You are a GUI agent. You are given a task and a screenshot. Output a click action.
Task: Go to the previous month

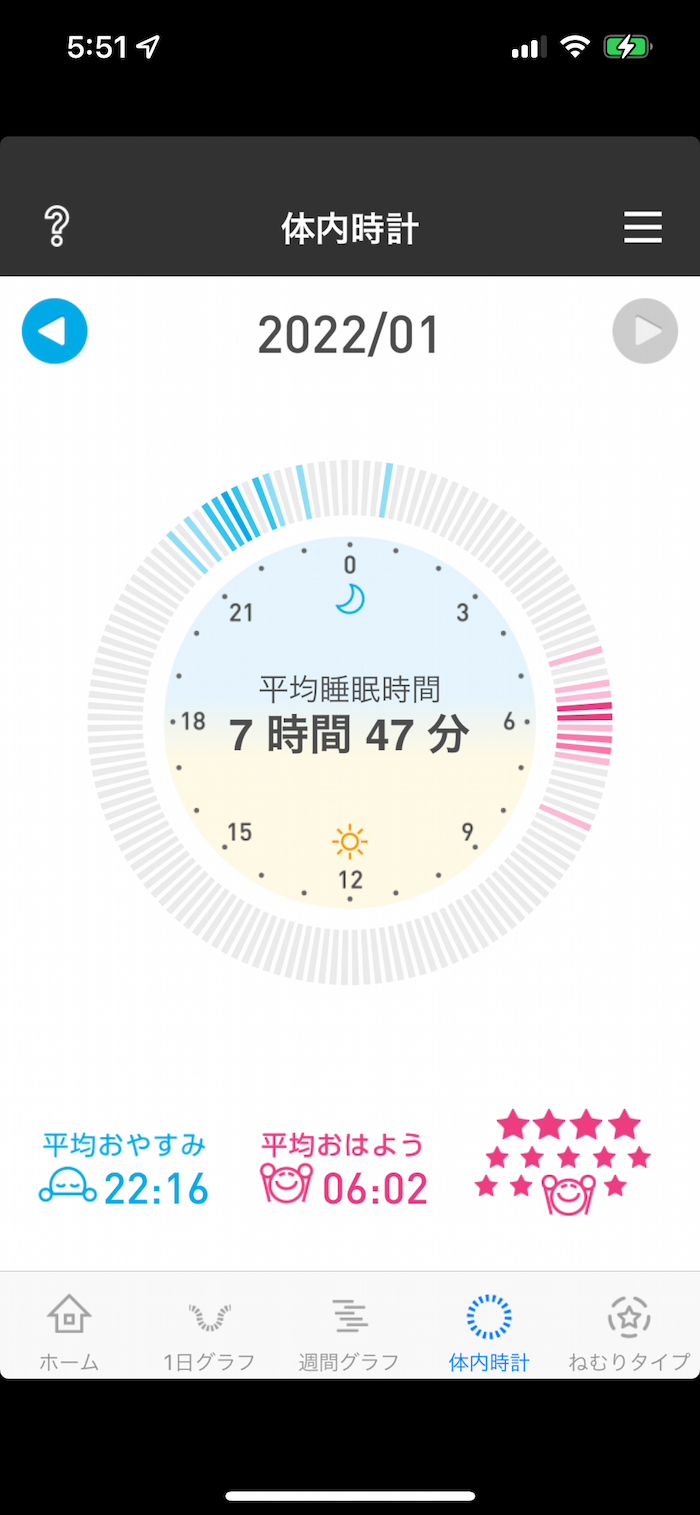point(55,331)
